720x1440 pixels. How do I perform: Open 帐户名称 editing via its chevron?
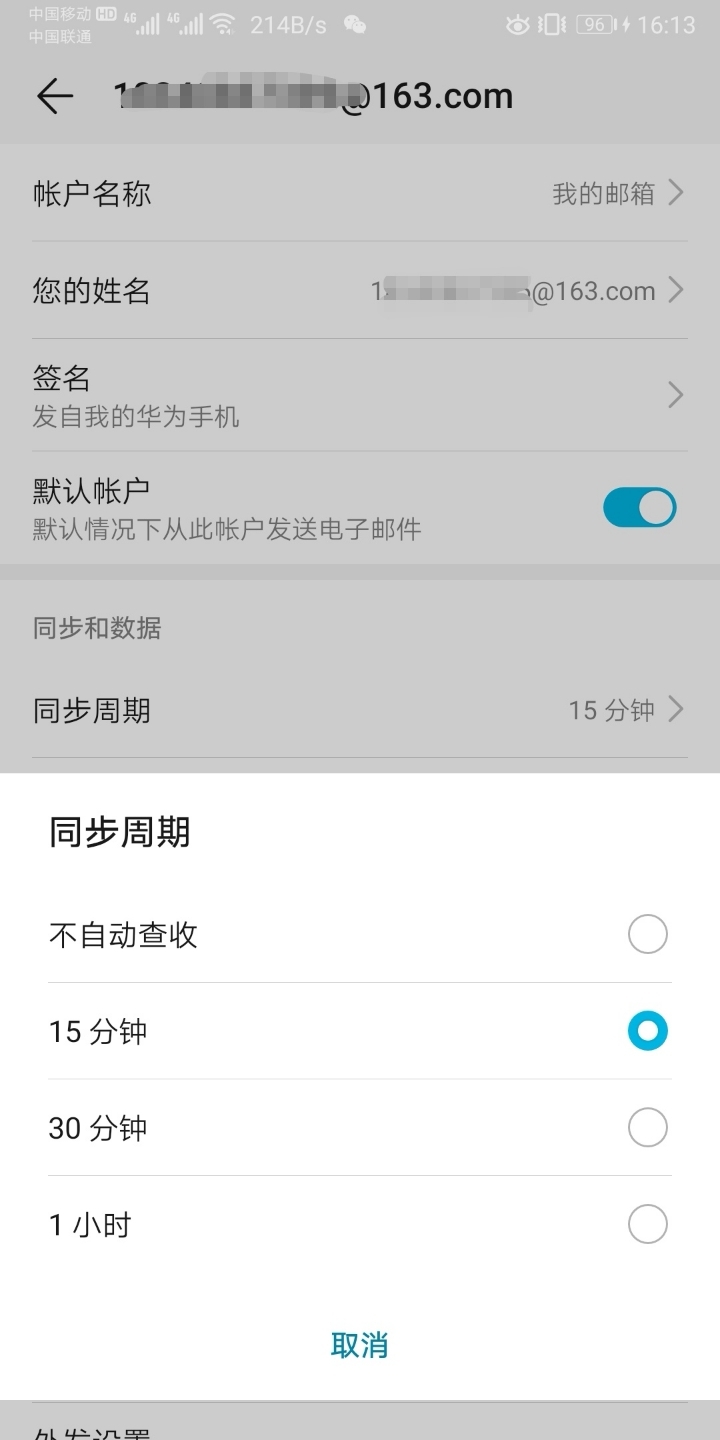(676, 193)
